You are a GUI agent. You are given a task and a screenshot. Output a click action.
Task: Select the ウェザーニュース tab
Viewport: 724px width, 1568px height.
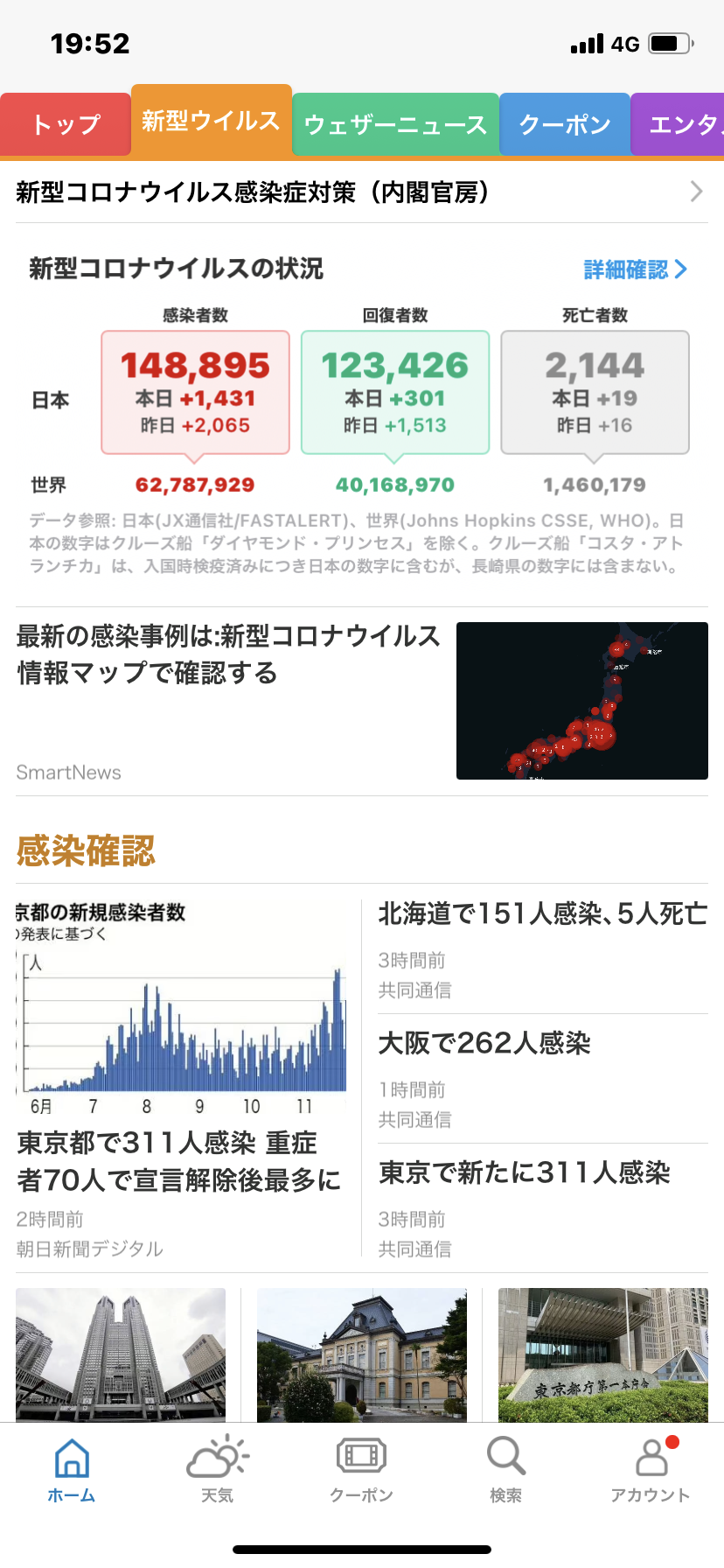[395, 124]
